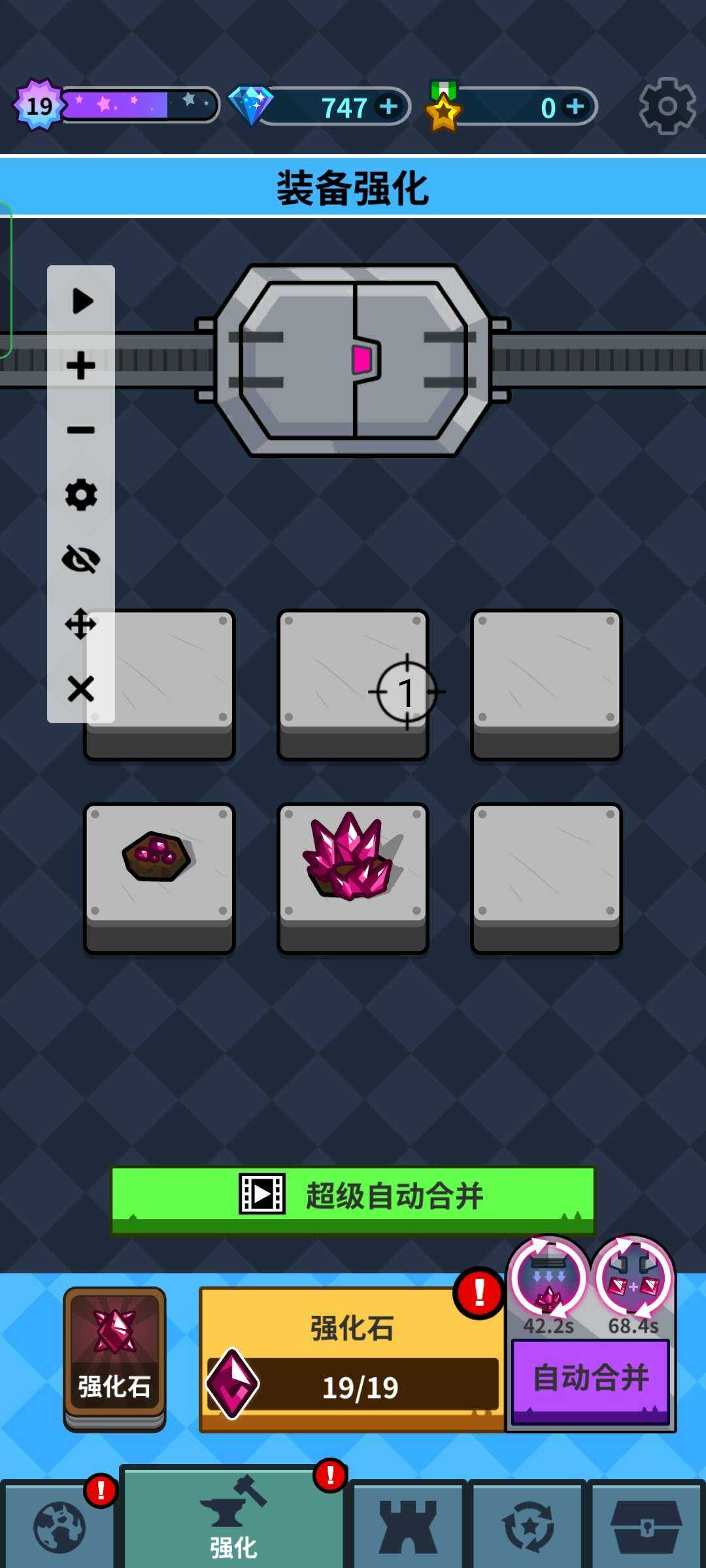The image size is (706, 1568).
Task: Hide click targets with the eye icon
Action: pyautogui.click(x=81, y=559)
